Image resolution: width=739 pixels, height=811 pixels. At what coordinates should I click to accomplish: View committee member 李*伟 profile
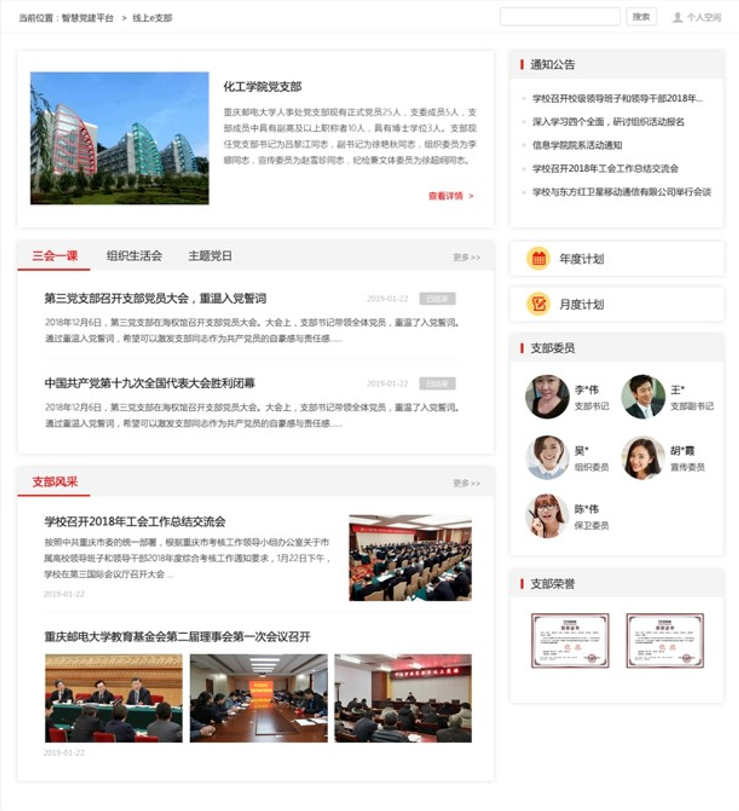tap(547, 396)
